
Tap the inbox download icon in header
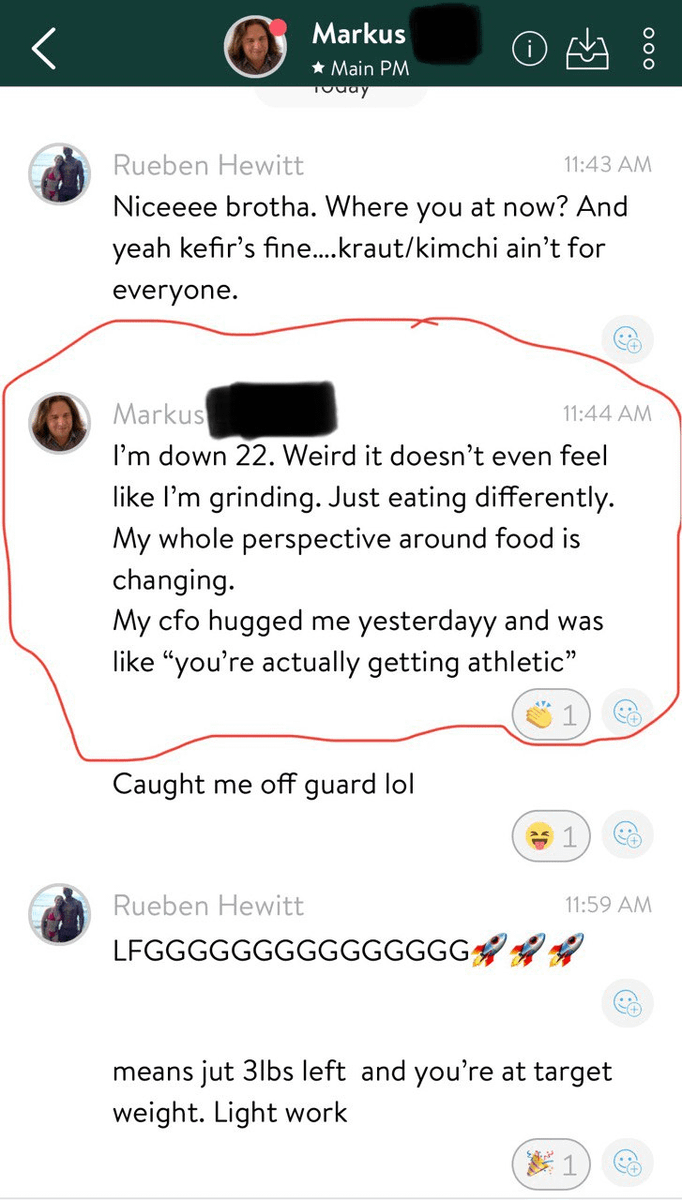[588, 47]
